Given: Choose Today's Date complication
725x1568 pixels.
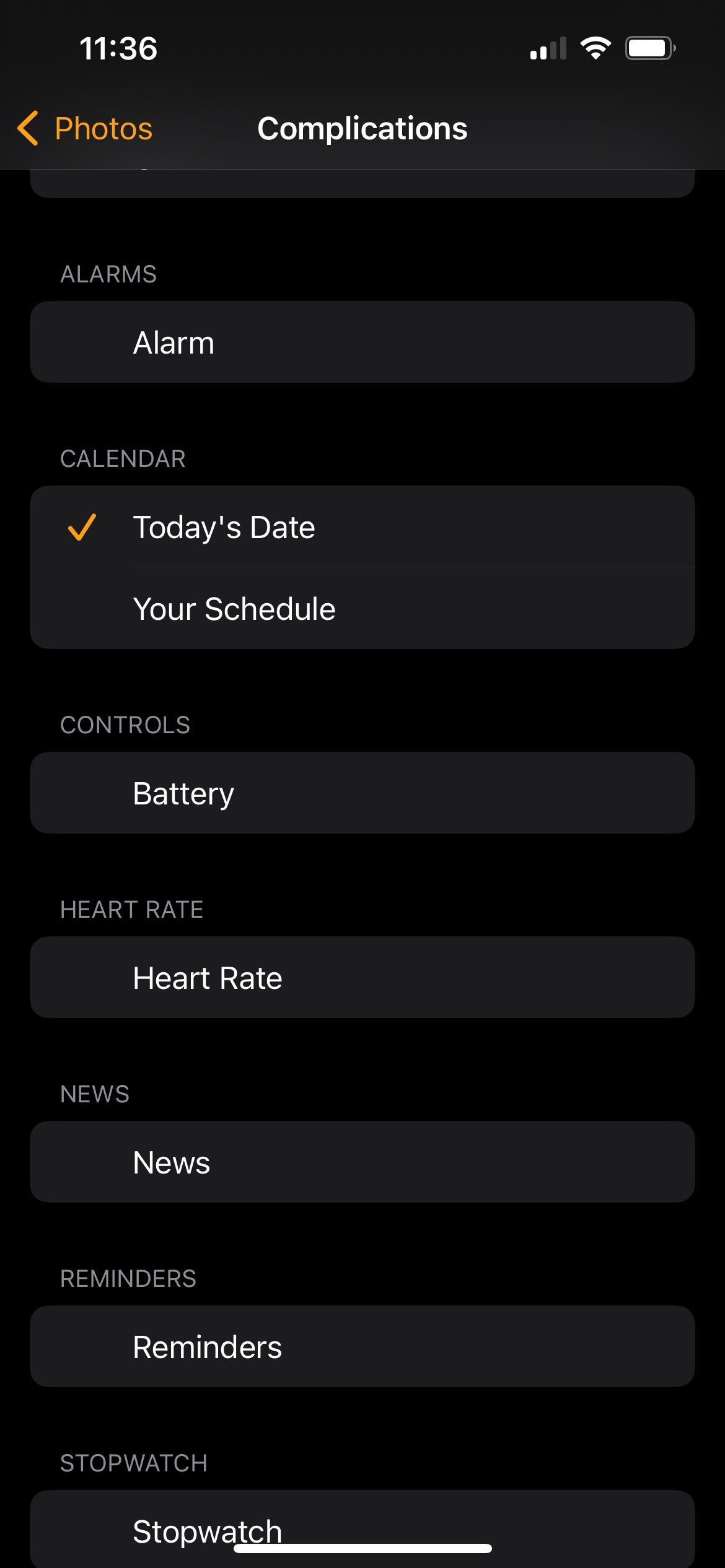Looking at the screenshot, I should pos(362,527).
